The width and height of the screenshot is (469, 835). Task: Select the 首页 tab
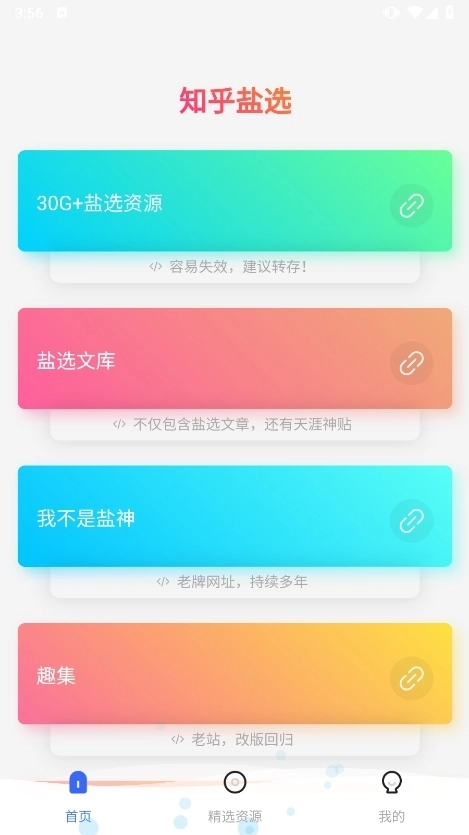(78, 797)
